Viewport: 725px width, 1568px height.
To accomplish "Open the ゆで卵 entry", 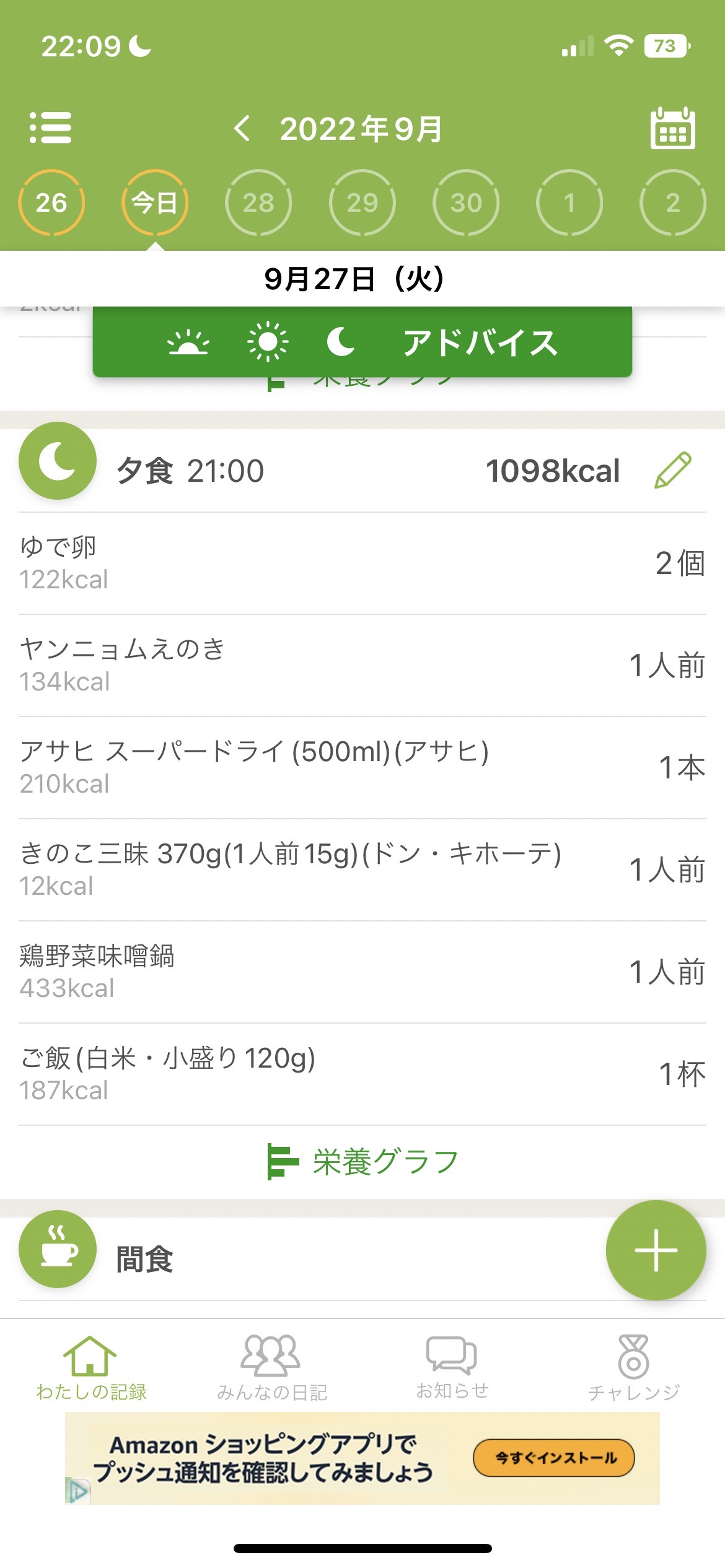I will [x=362, y=564].
